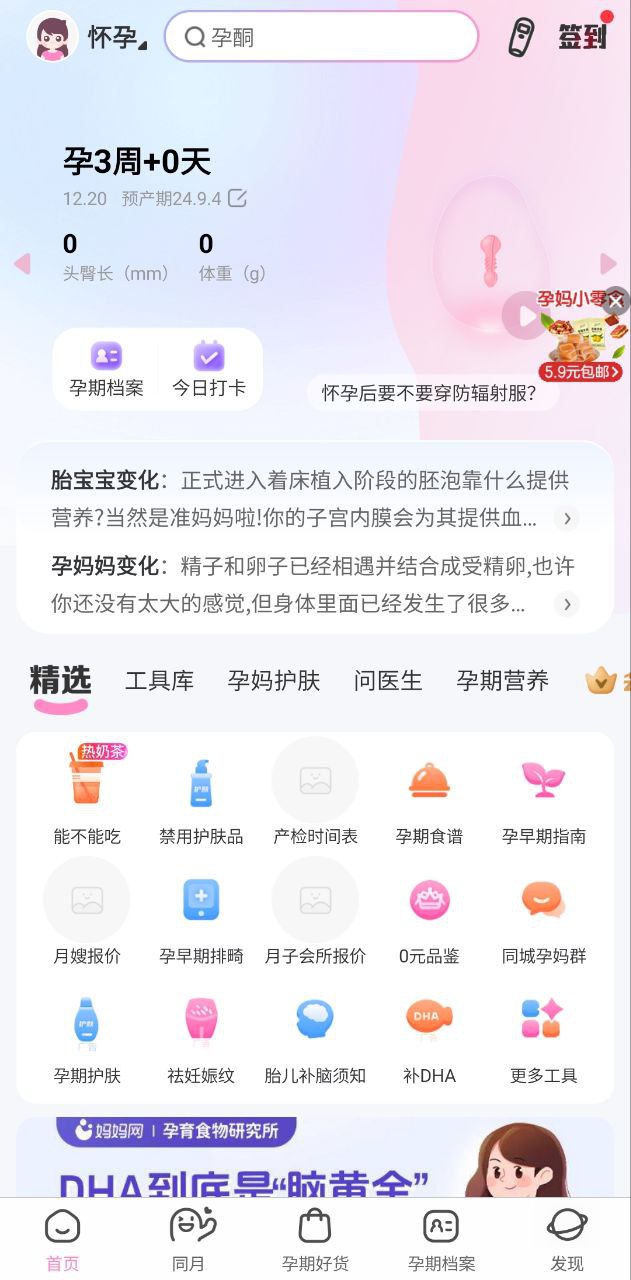Viewport: 631px width, 1280px height.
Task: Switch to 问医生 tab
Action: [388, 681]
